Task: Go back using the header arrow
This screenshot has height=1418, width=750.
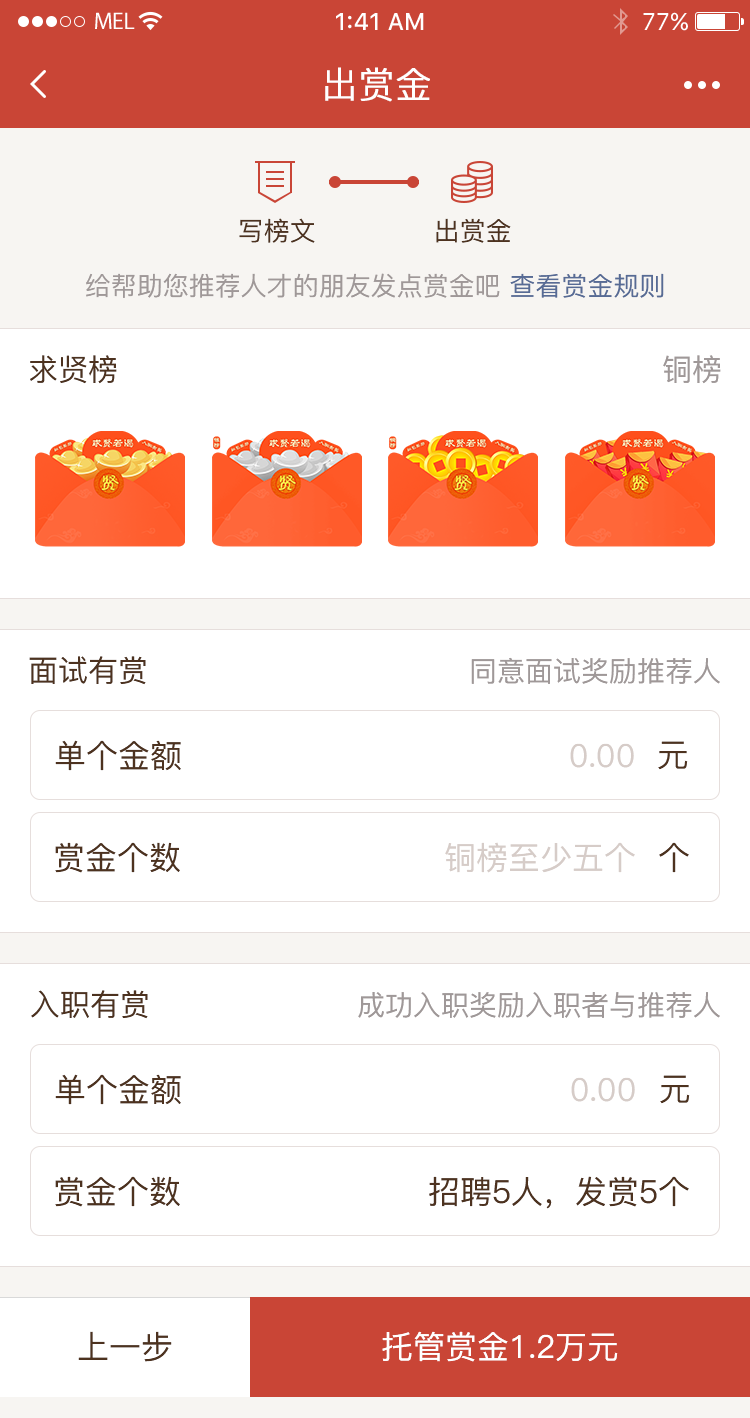Action: point(38,85)
